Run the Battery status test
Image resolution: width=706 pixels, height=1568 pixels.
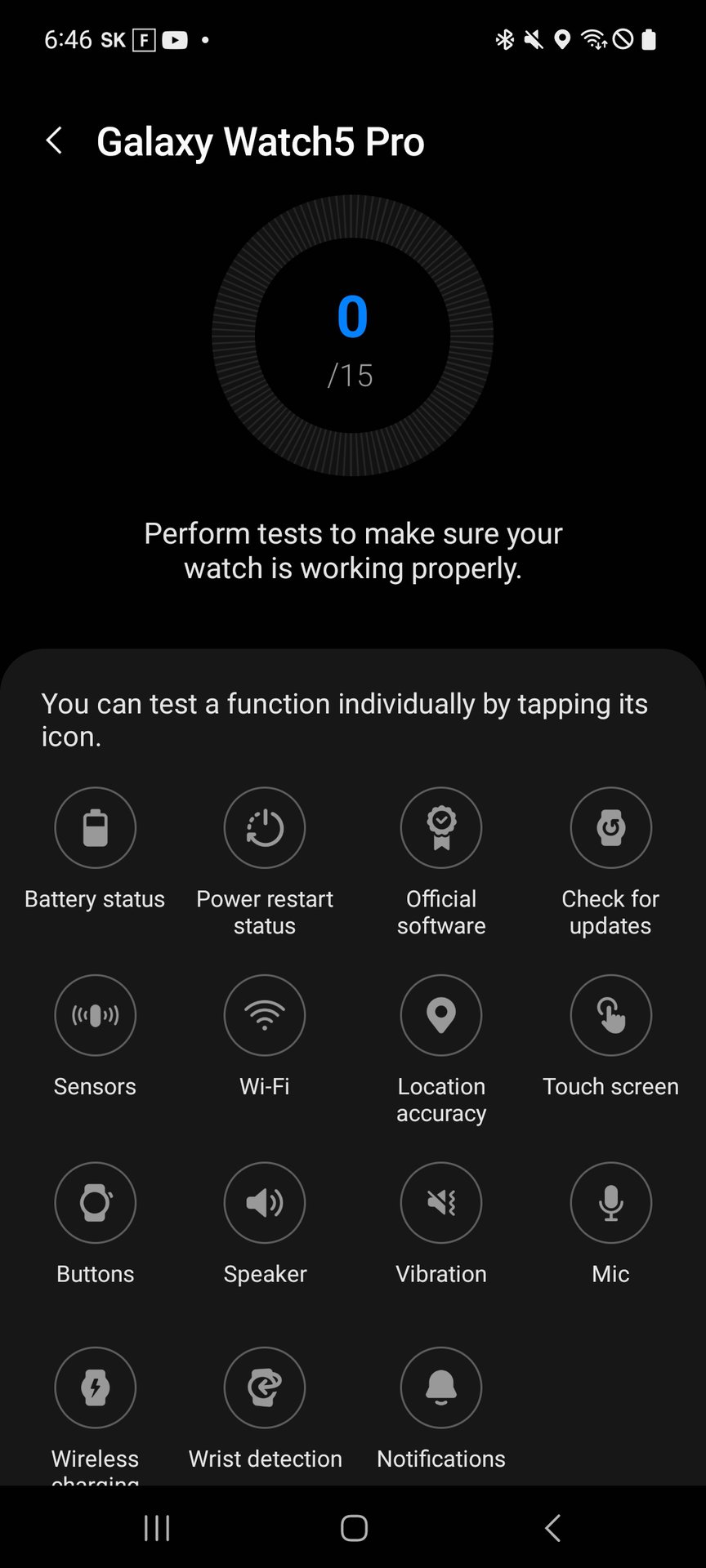click(95, 827)
